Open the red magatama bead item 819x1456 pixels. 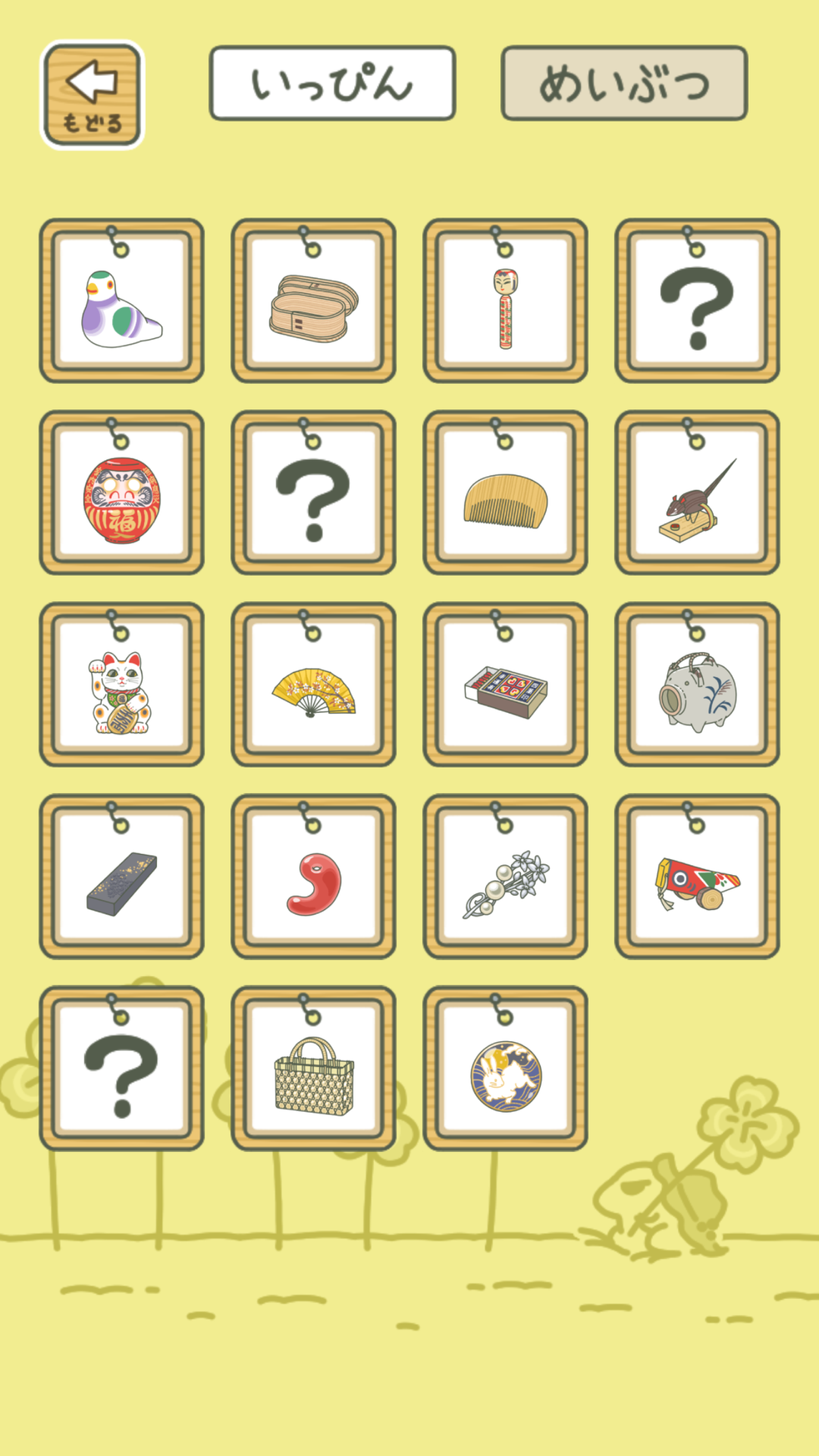(313, 877)
